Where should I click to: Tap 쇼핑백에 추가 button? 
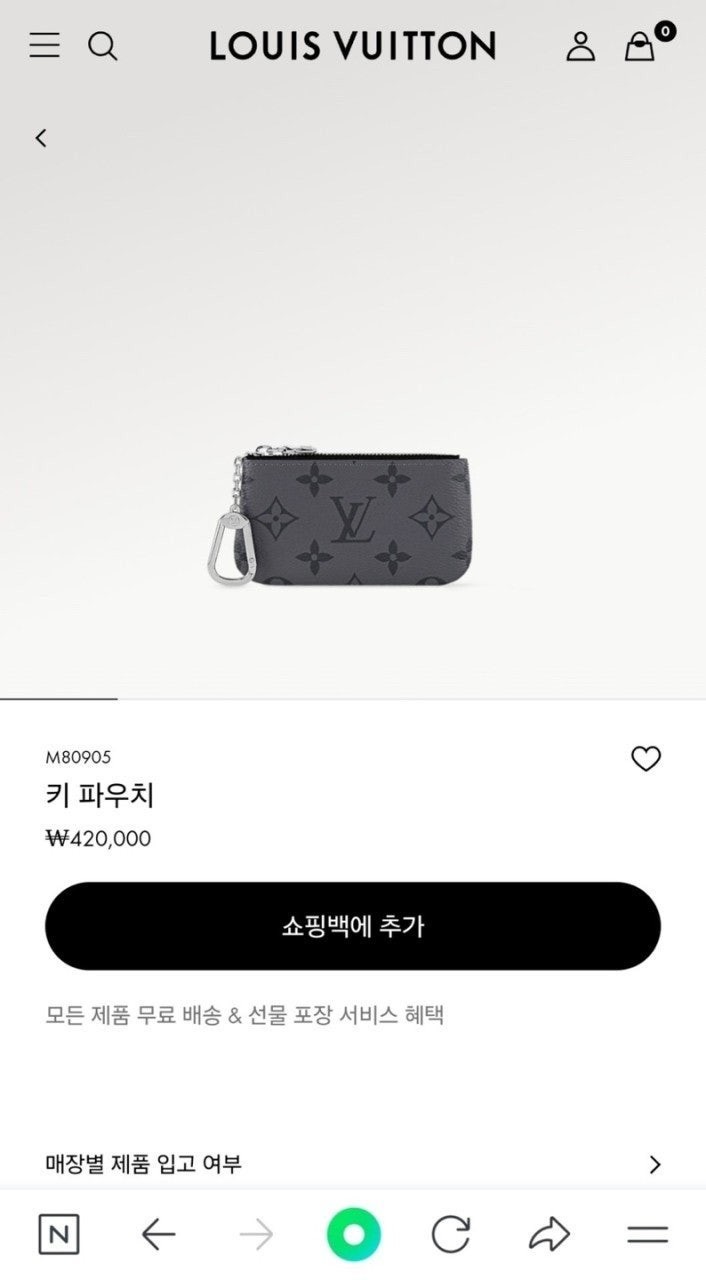[x=353, y=926]
